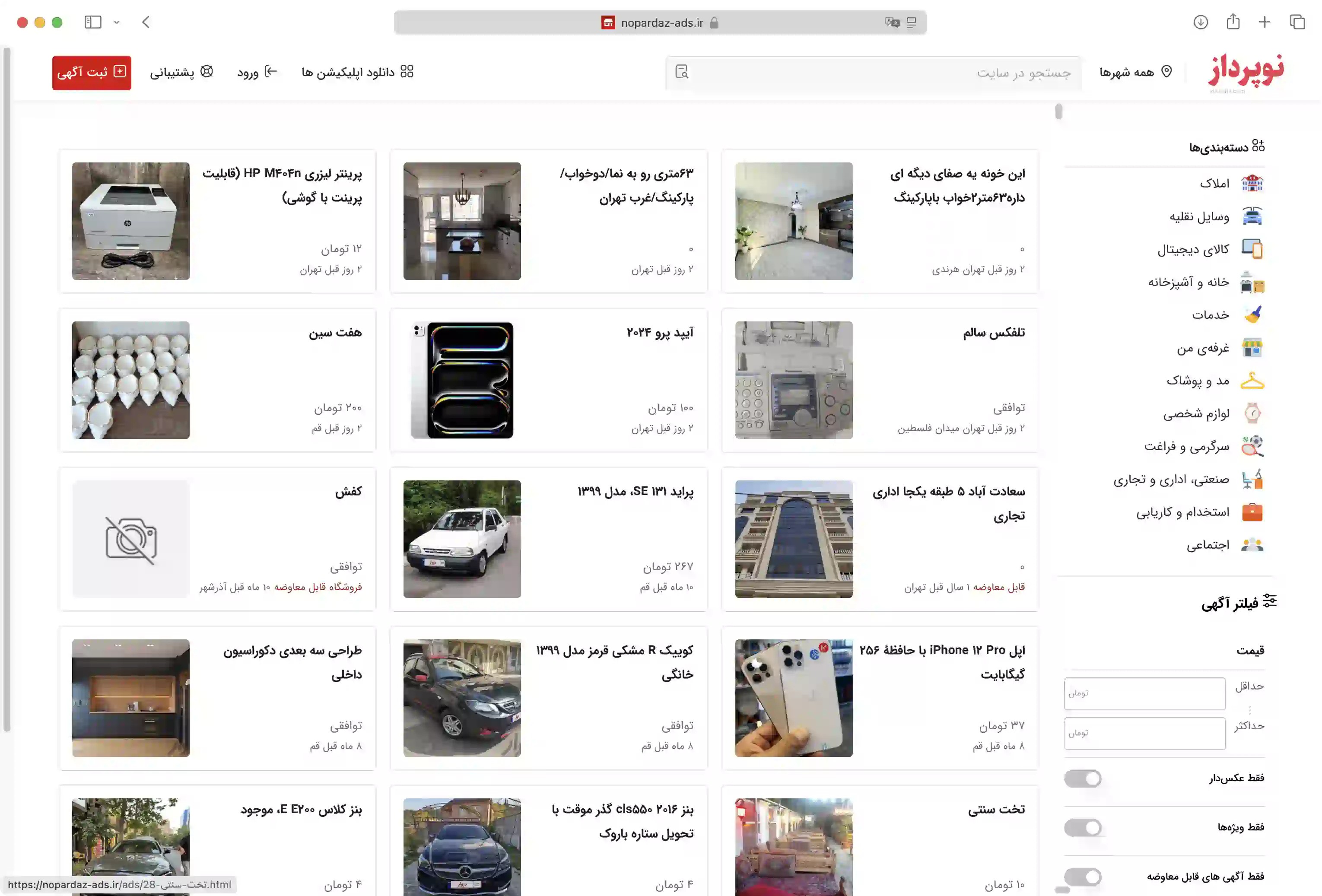Tap ورود to log in
1322x896 pixels.
pyautogui.click(x=257, y=72)
